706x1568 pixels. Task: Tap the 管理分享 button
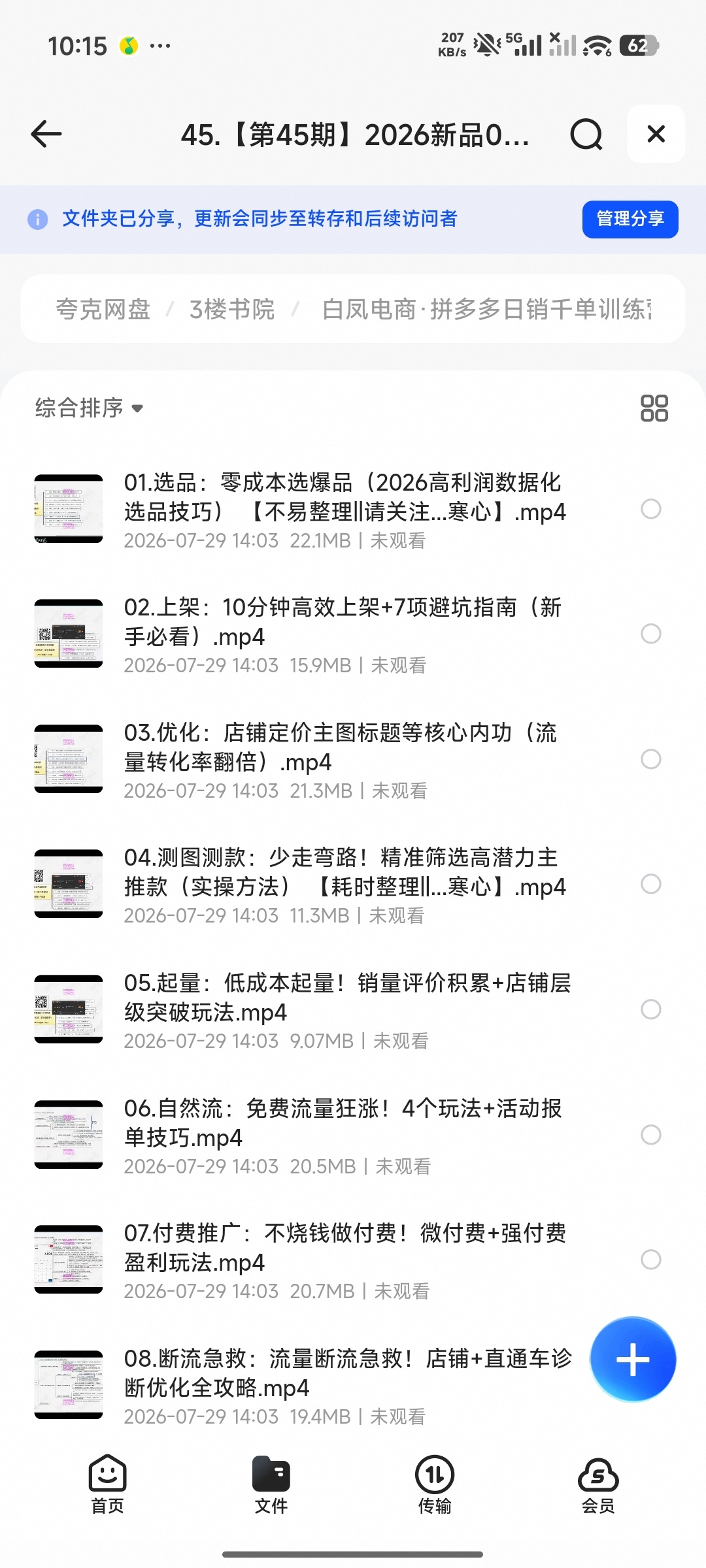tap(630, 219)
